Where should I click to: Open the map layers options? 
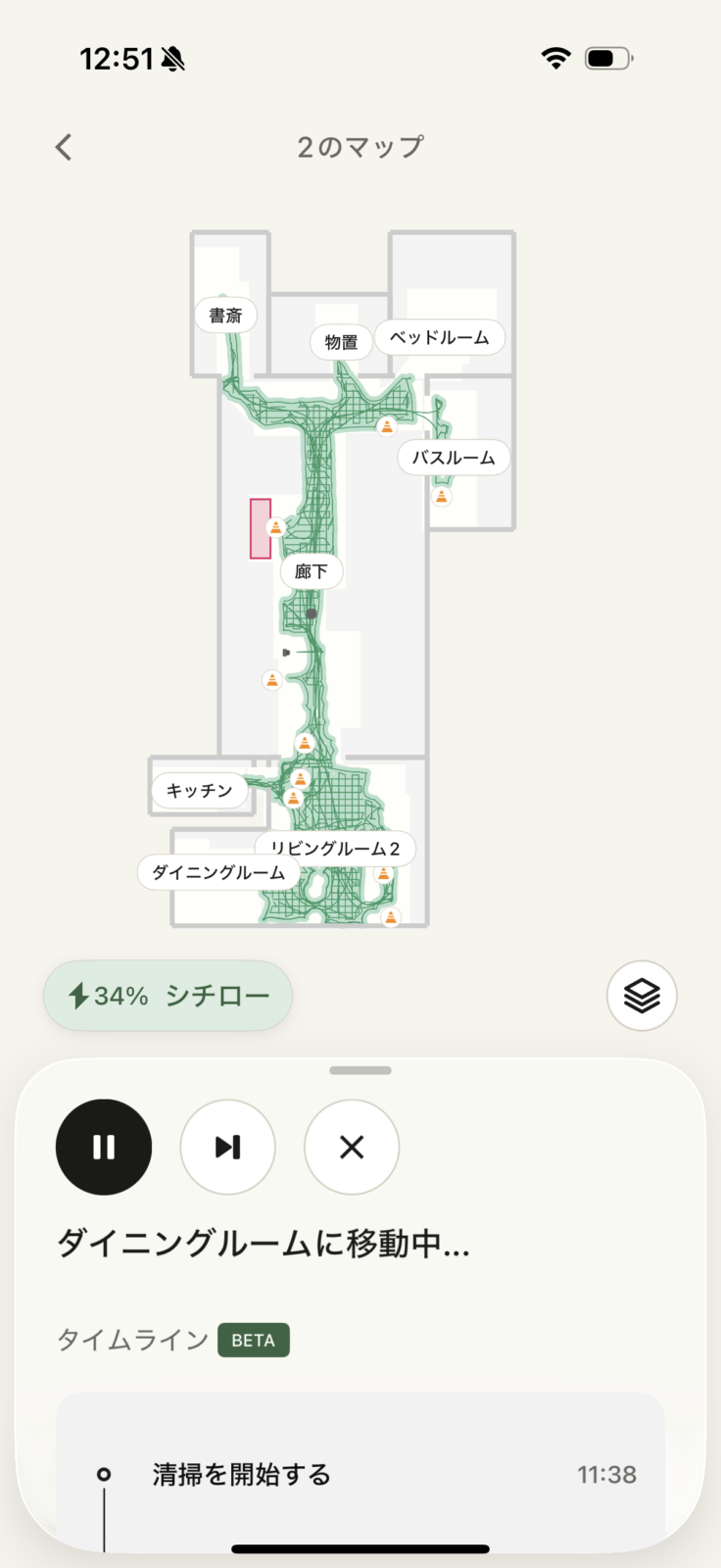pos(642,996)
